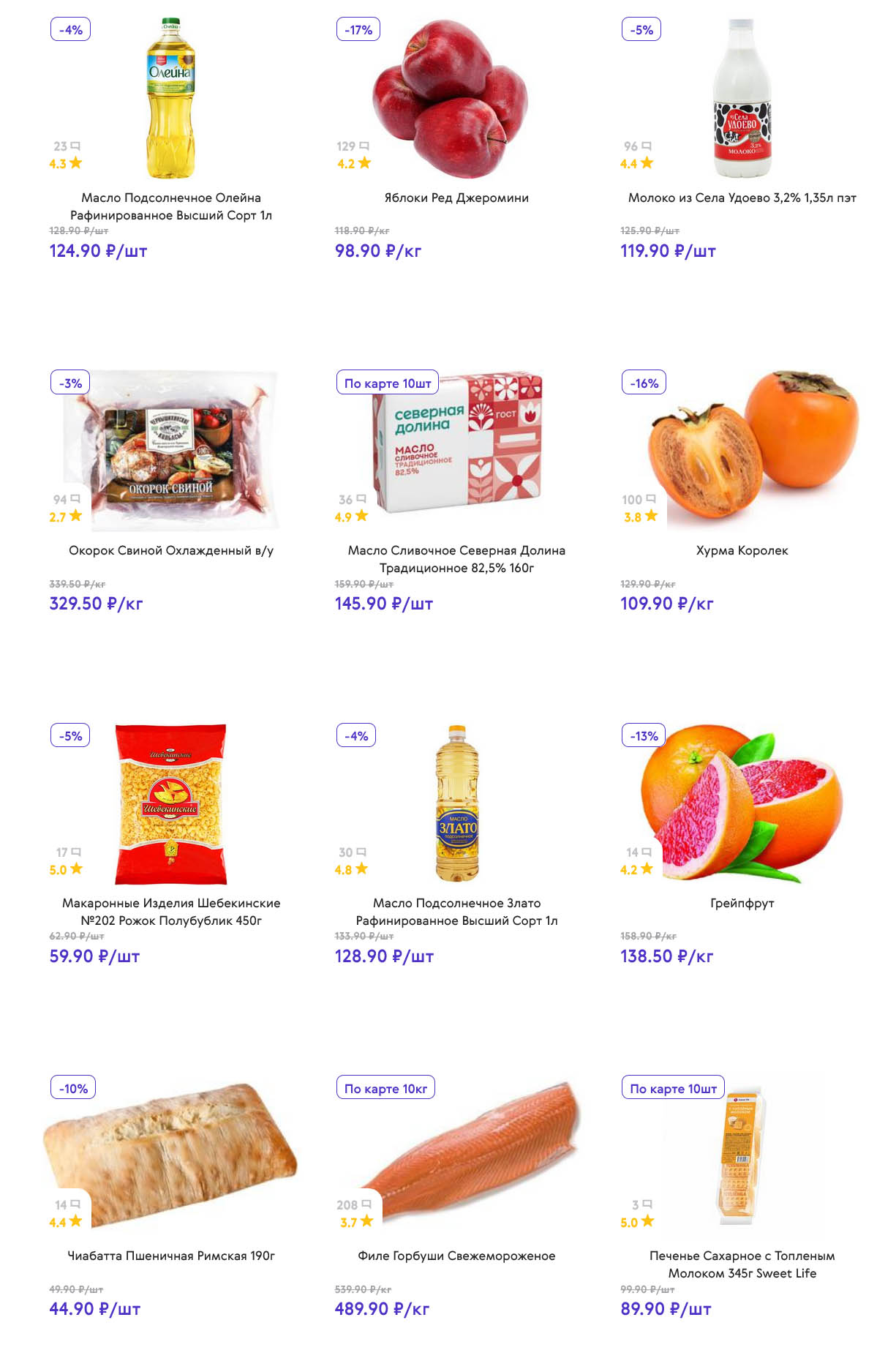Open Печенье Сахарное Sweet Life card
Screen dimensions: 896x1350
(x=742, y=1157)
